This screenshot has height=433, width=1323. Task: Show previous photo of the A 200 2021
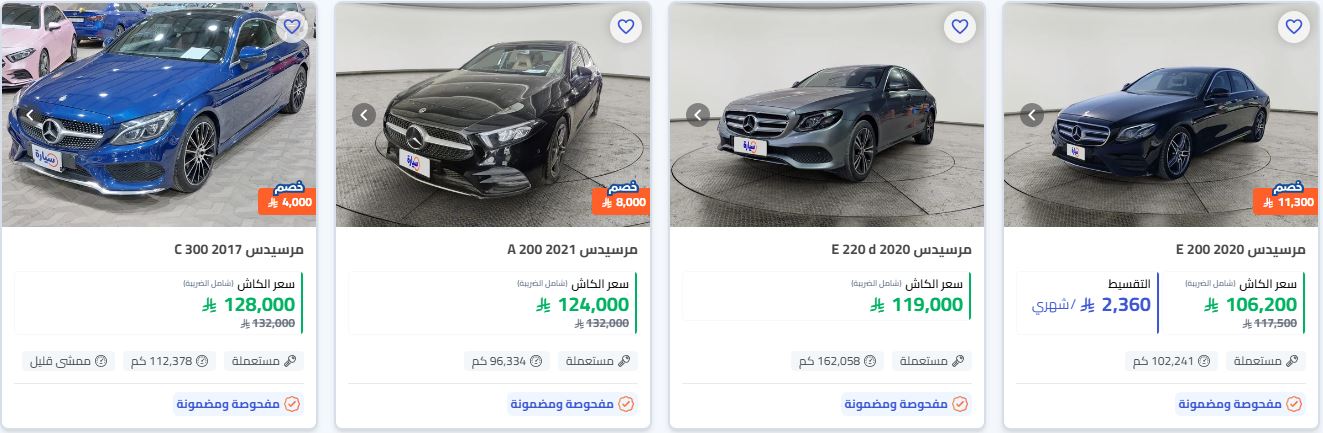click(x=364, y=115)
